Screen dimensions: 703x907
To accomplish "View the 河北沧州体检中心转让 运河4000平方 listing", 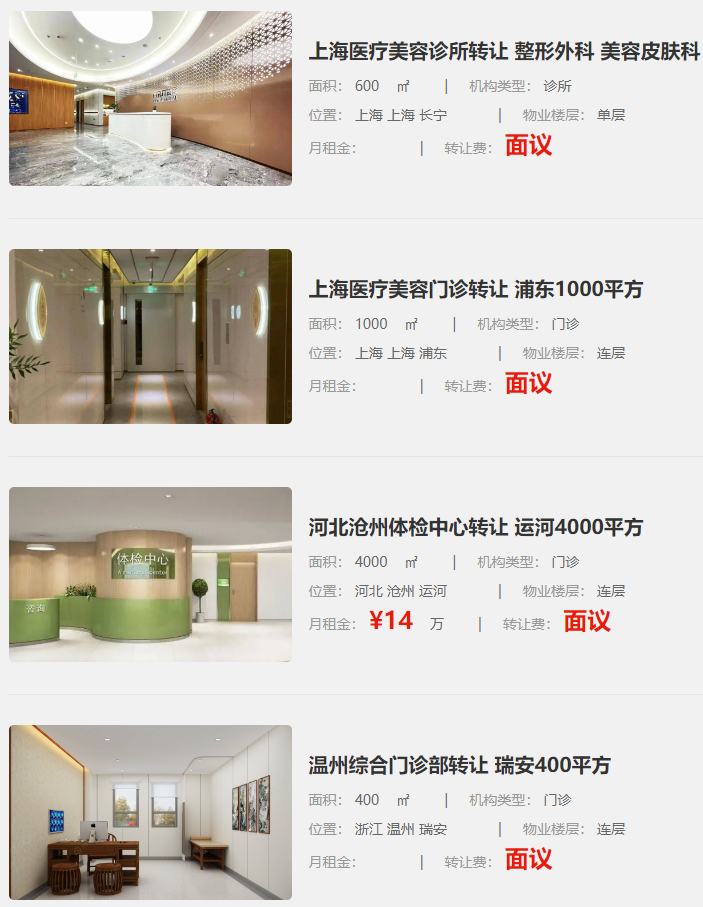I will pyautogui.click(x=475, y=528).
